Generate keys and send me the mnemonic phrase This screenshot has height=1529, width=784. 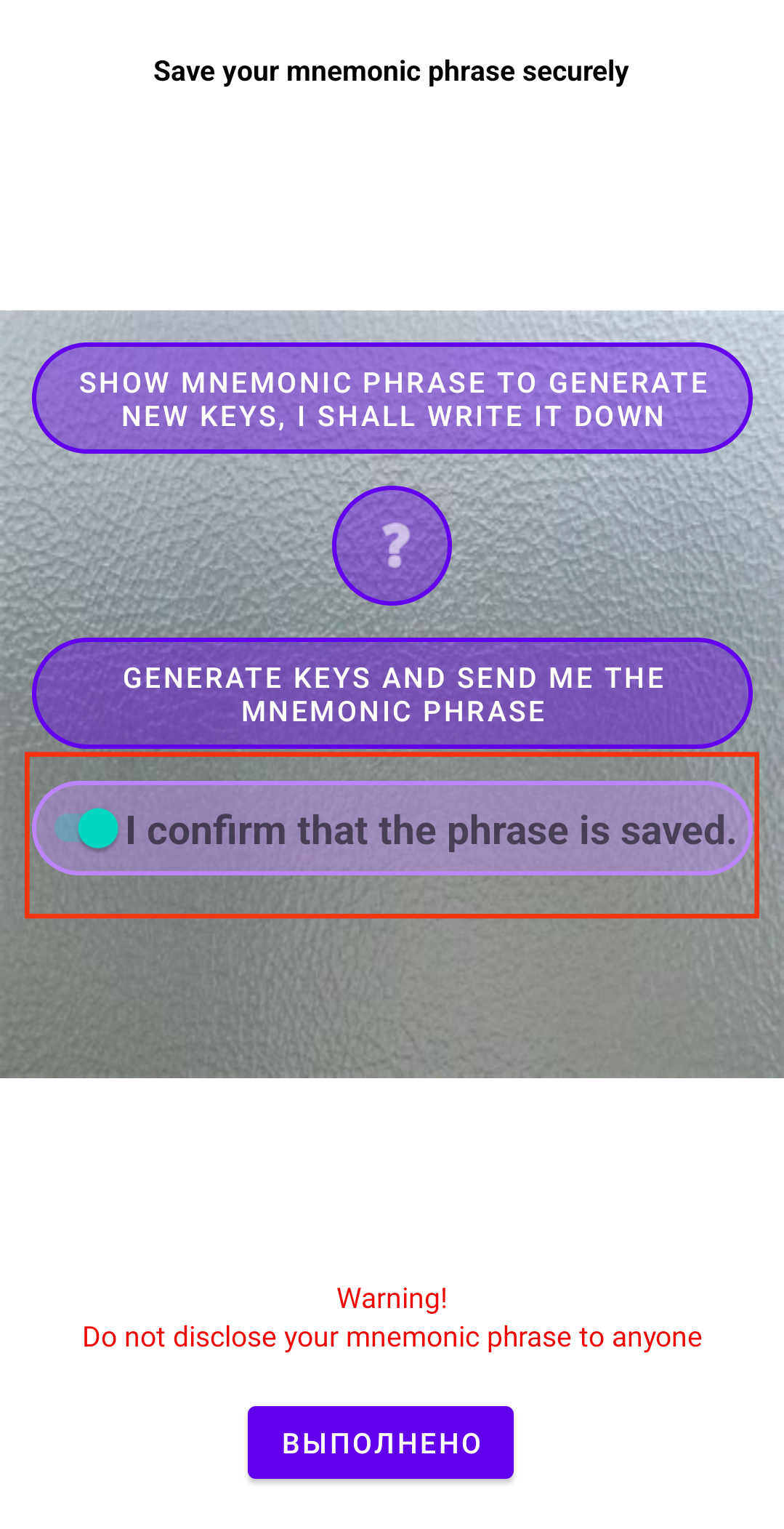click(392, 694)
